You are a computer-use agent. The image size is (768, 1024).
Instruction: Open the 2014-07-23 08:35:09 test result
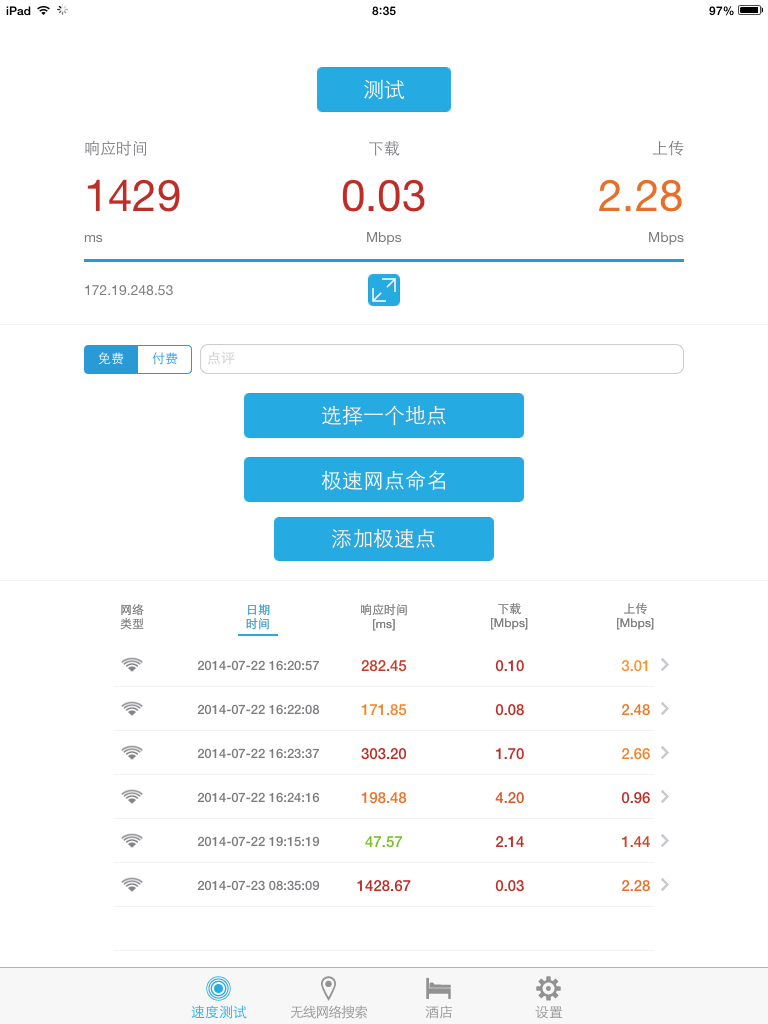(384, 886)
